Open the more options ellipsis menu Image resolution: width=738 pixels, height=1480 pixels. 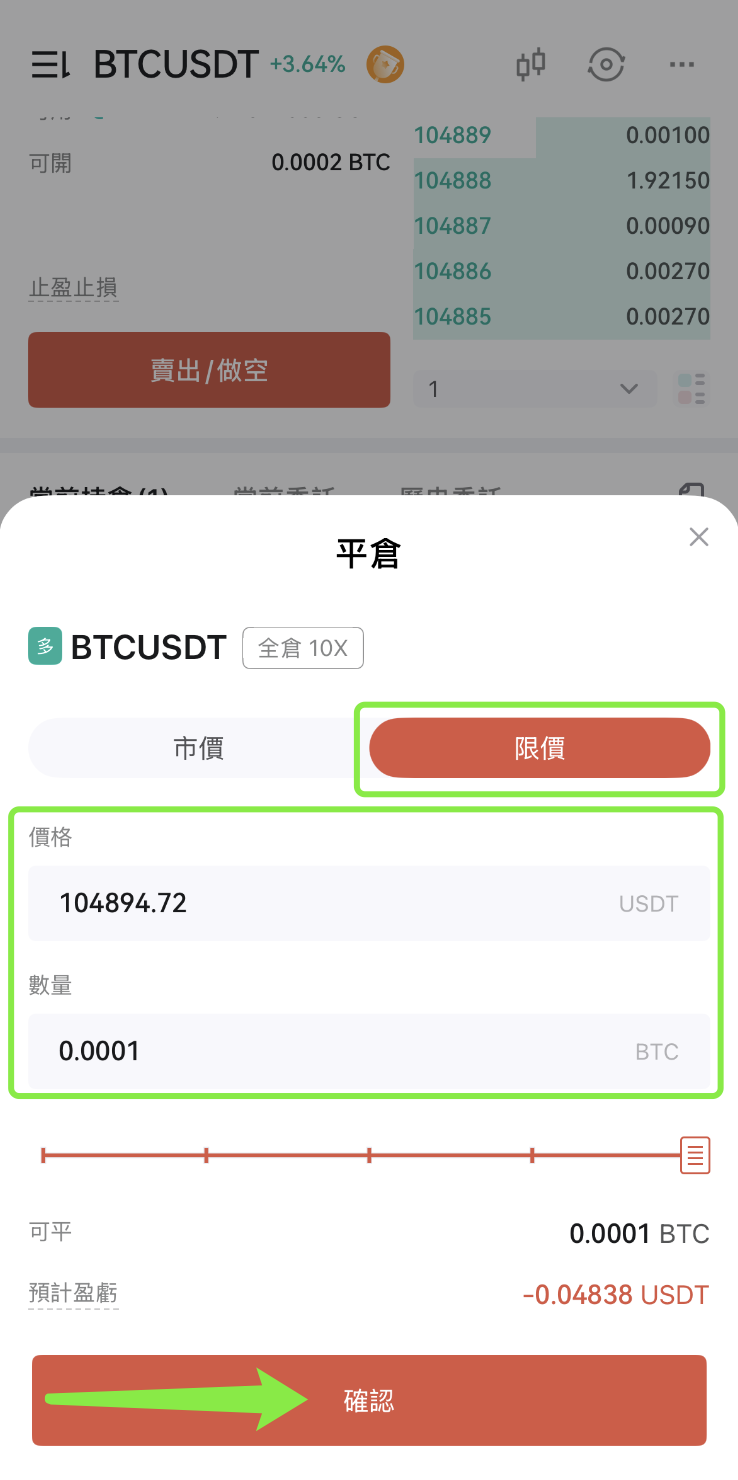click(682, 64)
